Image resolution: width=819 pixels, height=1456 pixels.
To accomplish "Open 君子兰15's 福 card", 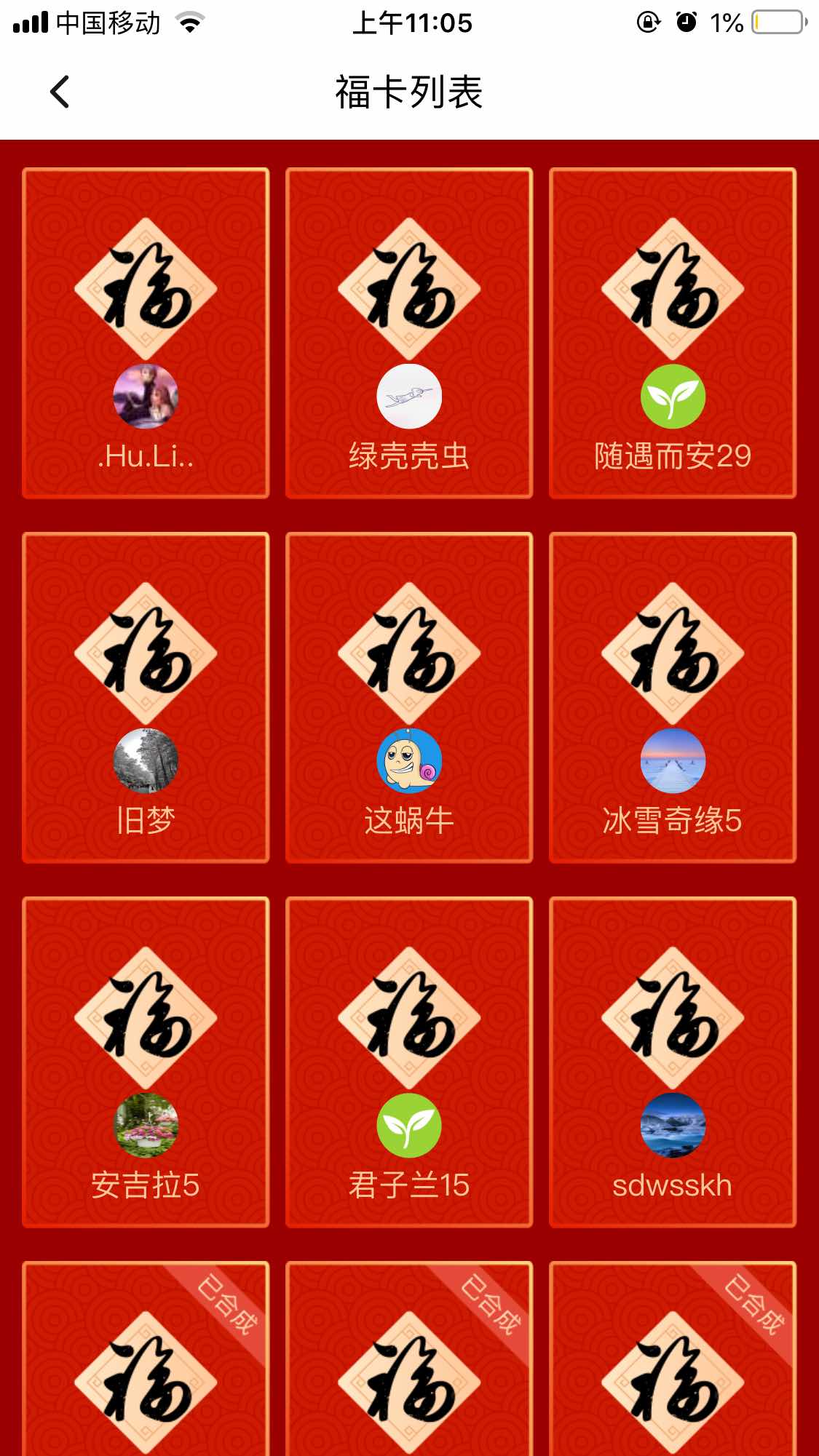I will (x=409, y=1062).
